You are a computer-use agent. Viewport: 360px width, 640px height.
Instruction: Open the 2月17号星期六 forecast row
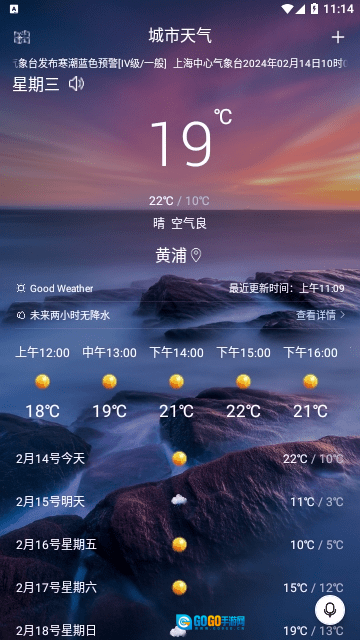[180, 588]
